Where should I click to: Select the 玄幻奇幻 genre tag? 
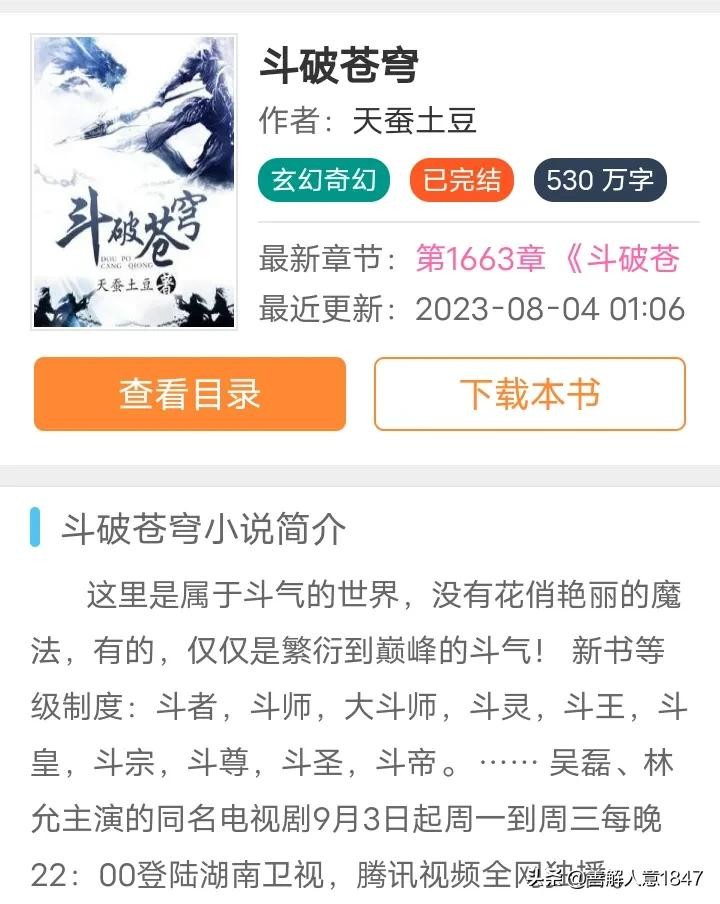tap(324, 181)
